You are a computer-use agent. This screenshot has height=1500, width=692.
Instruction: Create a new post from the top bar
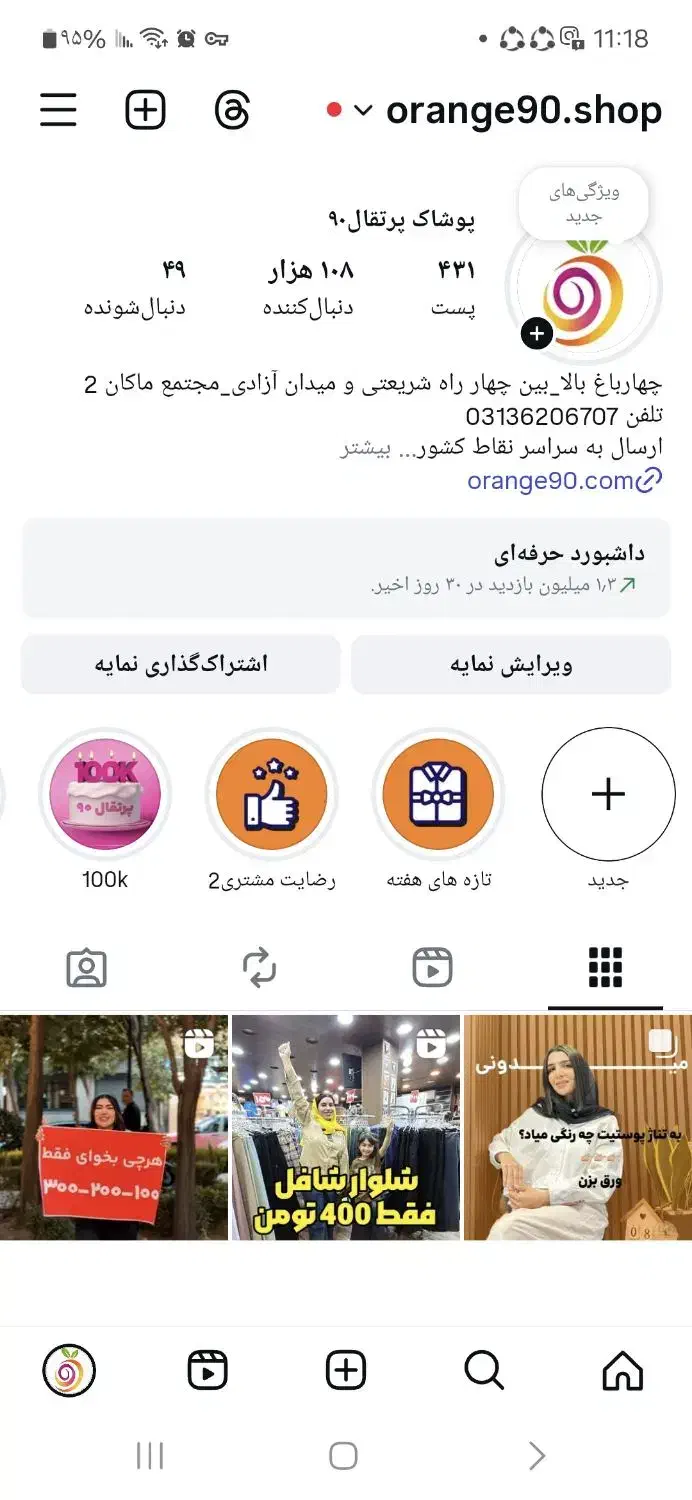tap(145, 110)
